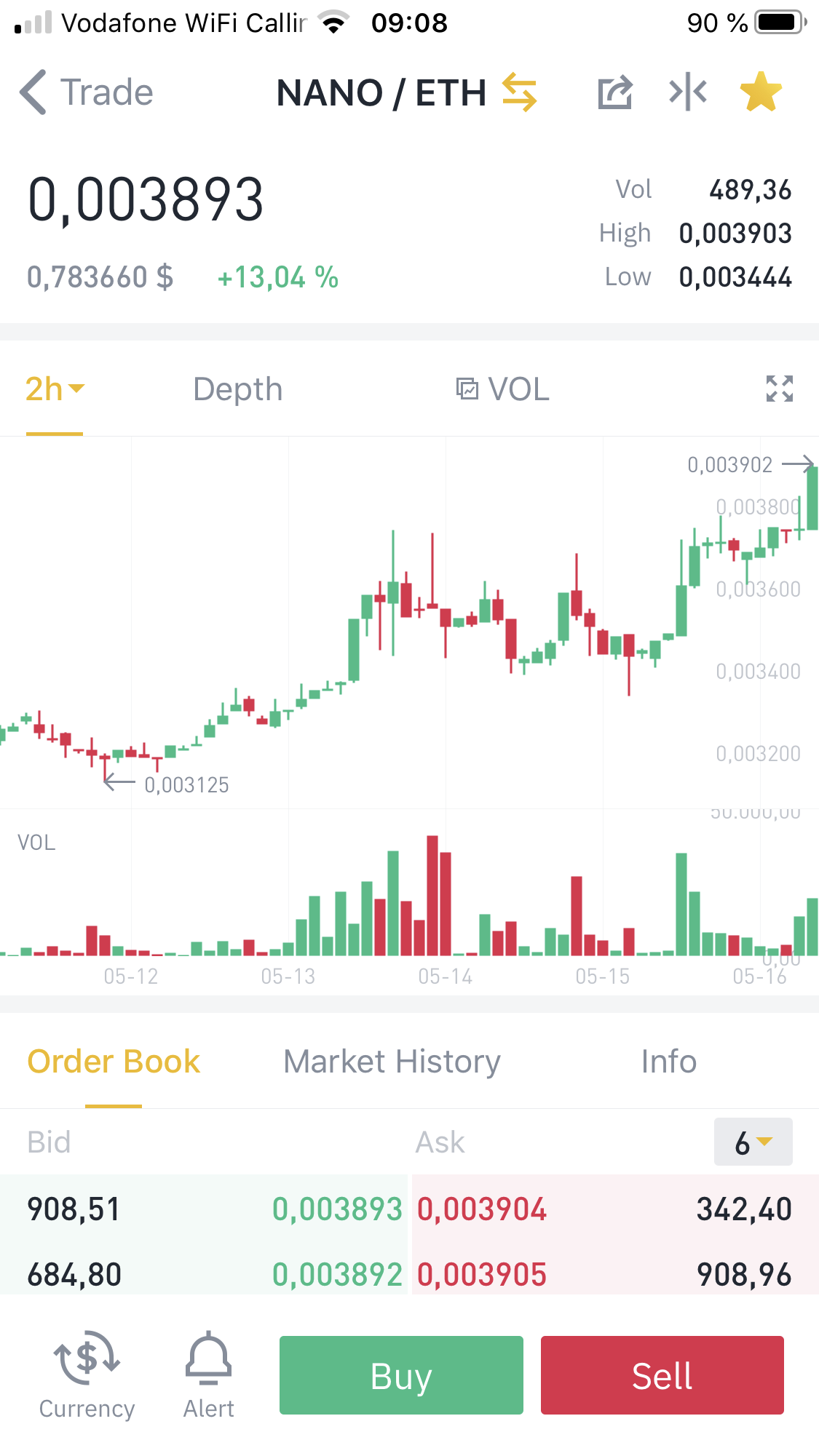Open the Info tab
Viewport: 819px width, 1456px height.
pos(668,1062)
